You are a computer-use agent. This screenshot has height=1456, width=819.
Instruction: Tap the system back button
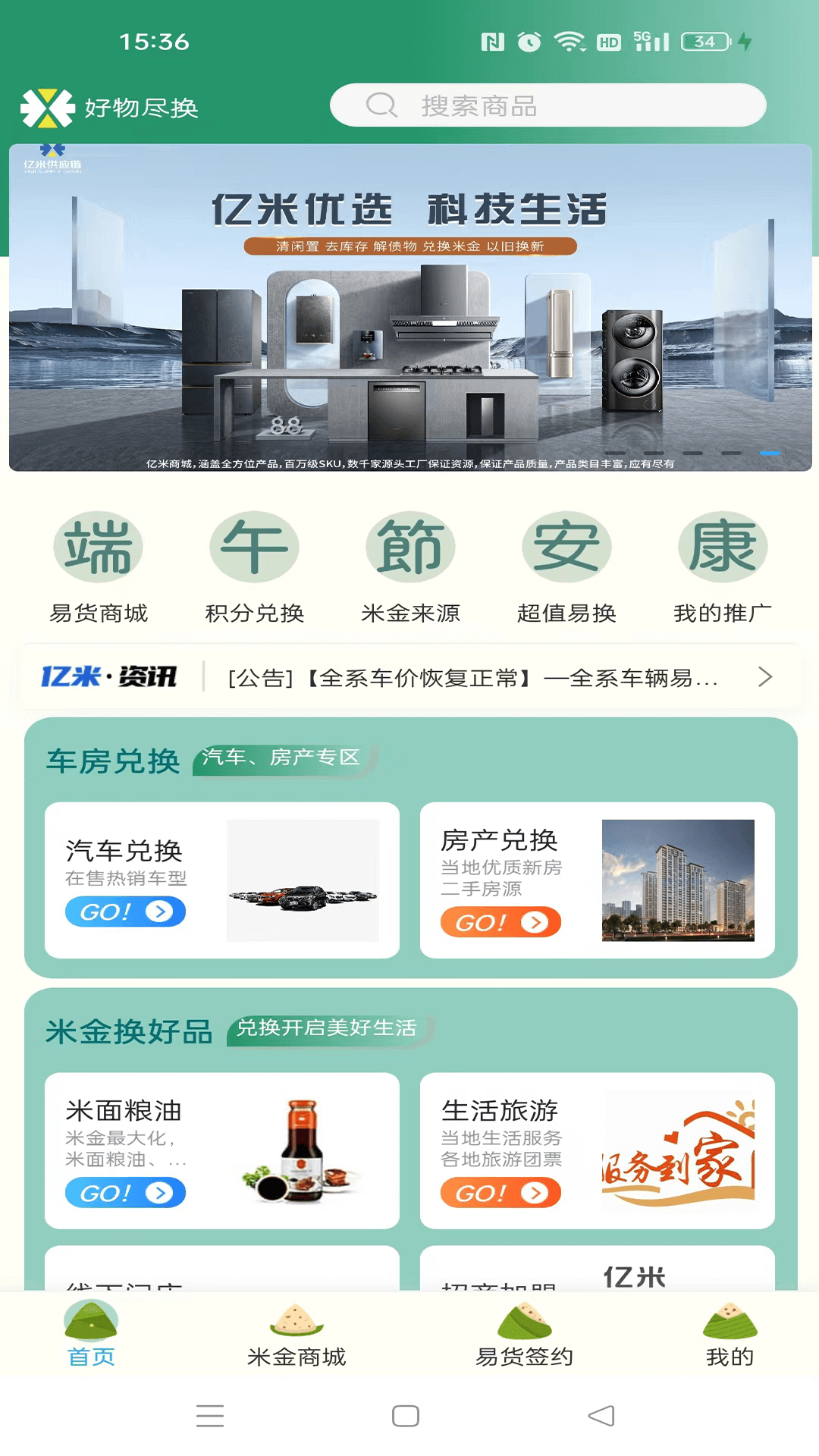tap(601, 1416)
